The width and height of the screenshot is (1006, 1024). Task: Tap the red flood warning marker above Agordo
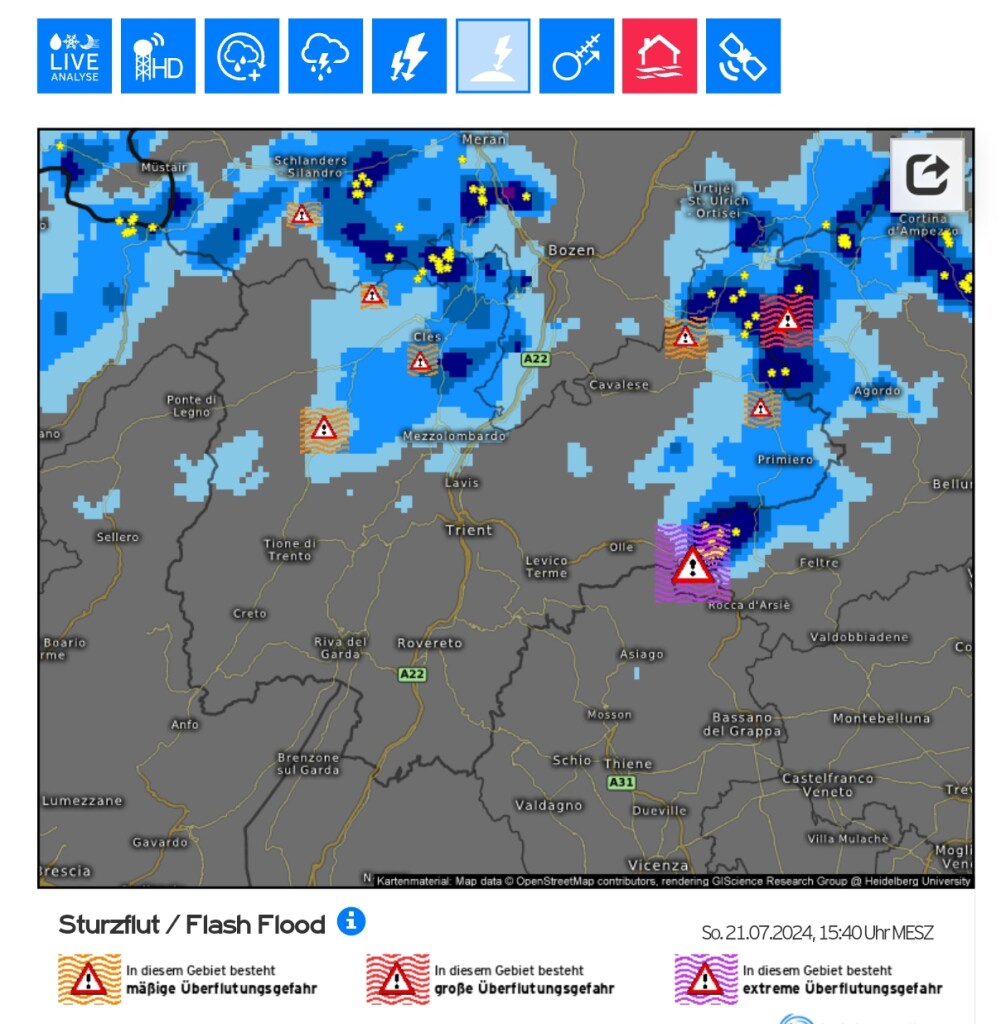(x=787, y=320)
